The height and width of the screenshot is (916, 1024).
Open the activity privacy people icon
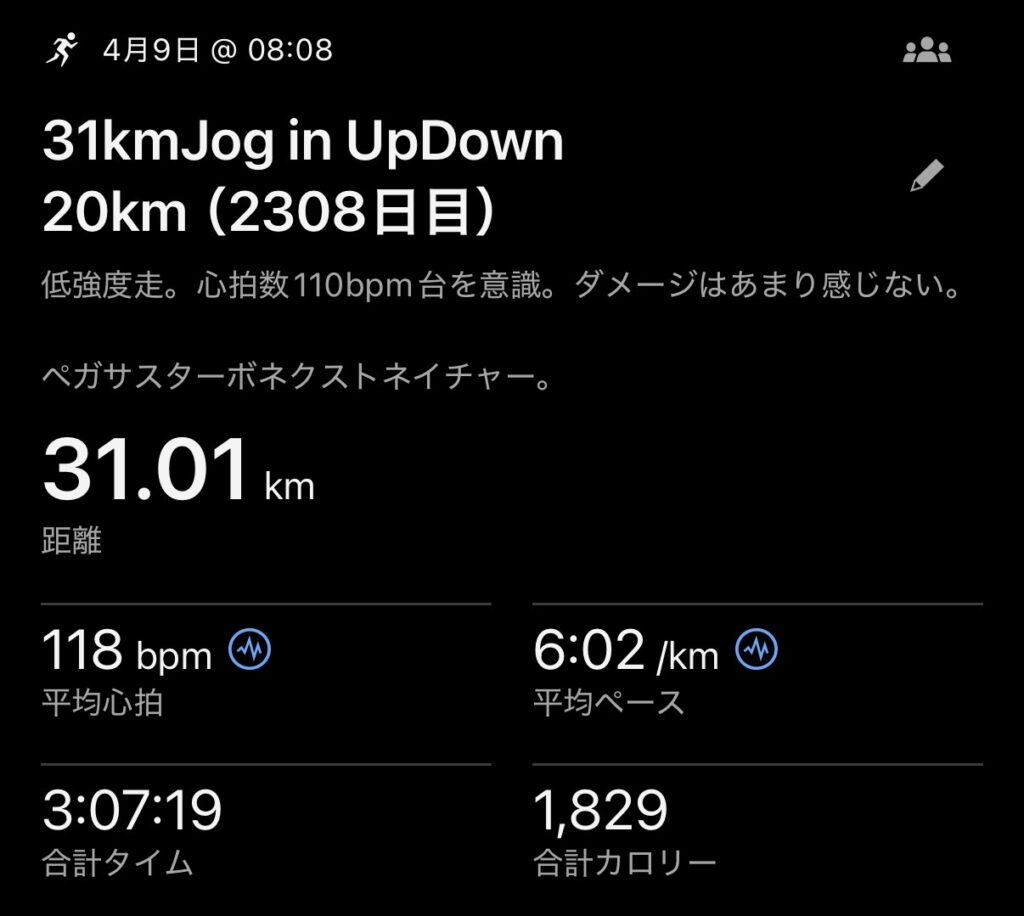point(926,51)
